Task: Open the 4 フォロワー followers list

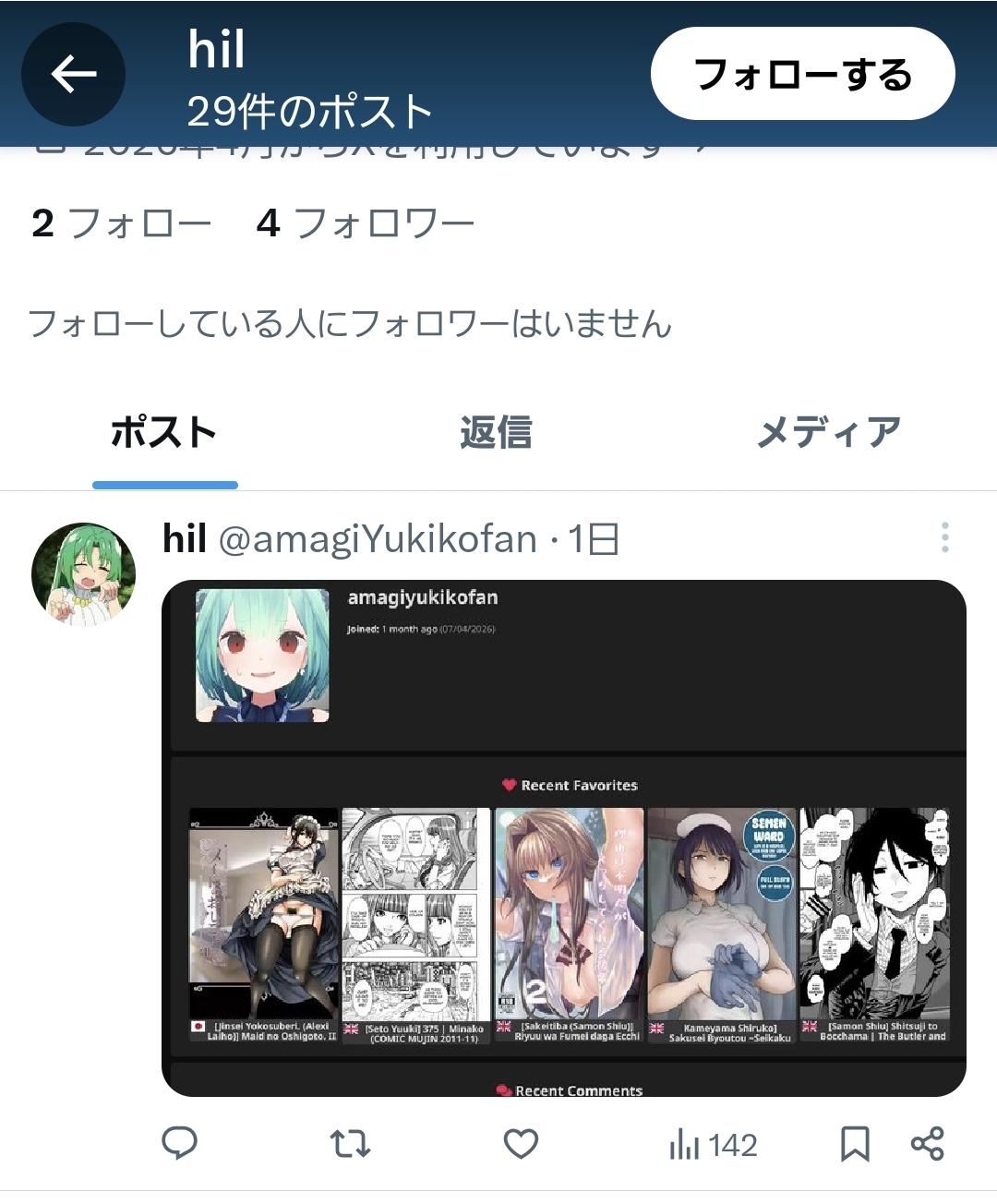Action: point(366,223)
